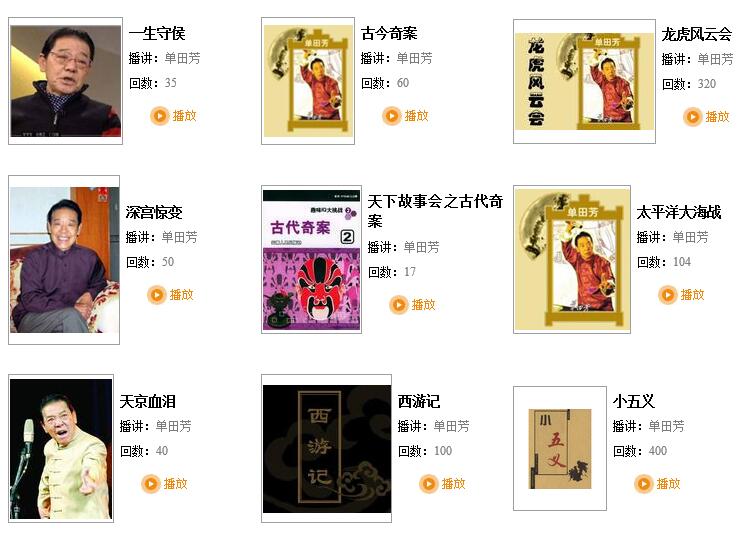Open the 古代奇案 book cover
This screenshot has width=749, height=543.
click(311, 259)
